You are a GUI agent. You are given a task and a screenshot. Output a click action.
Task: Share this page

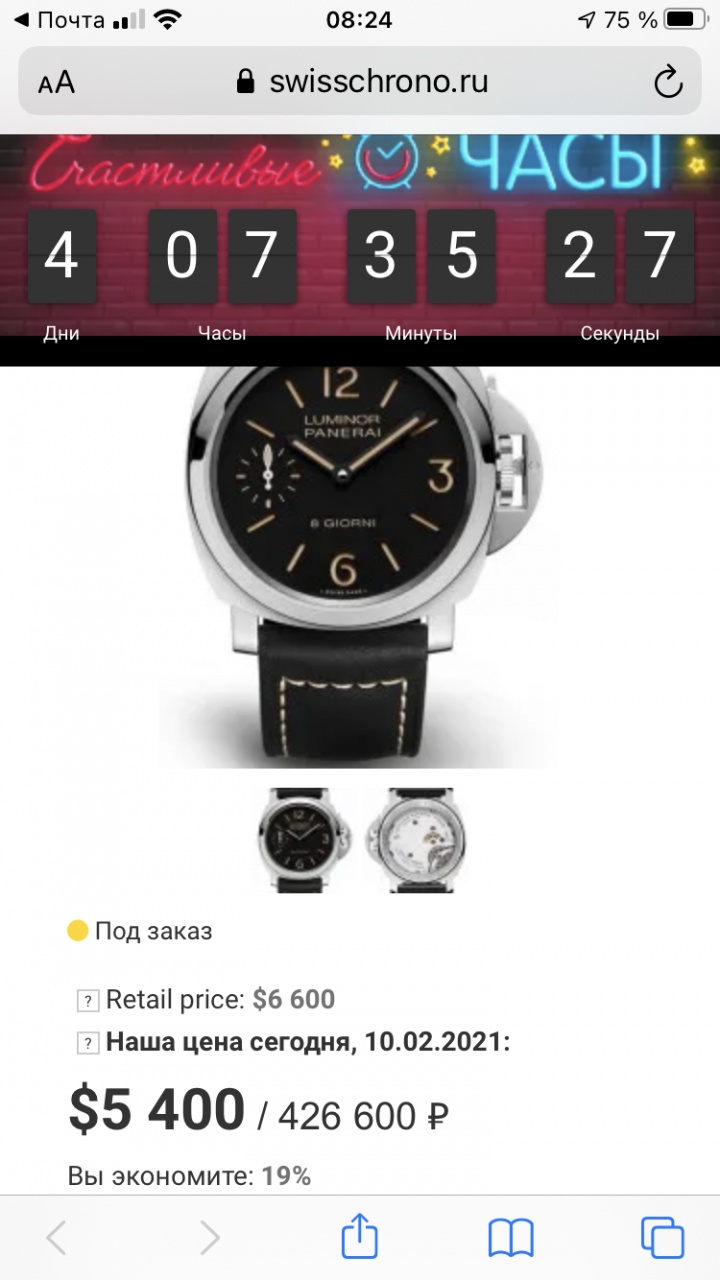(359, 1236)
